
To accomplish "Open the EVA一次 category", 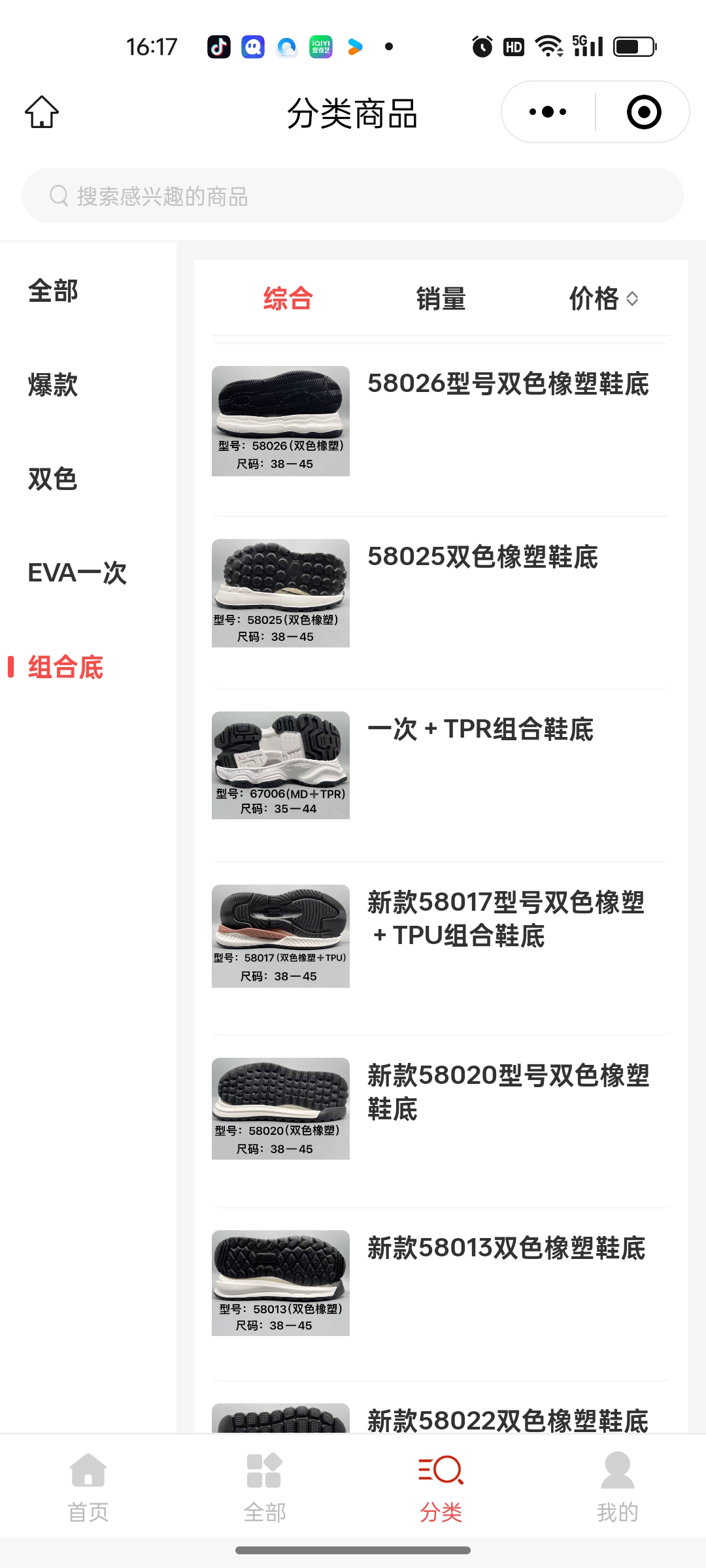I will (77, 573).
